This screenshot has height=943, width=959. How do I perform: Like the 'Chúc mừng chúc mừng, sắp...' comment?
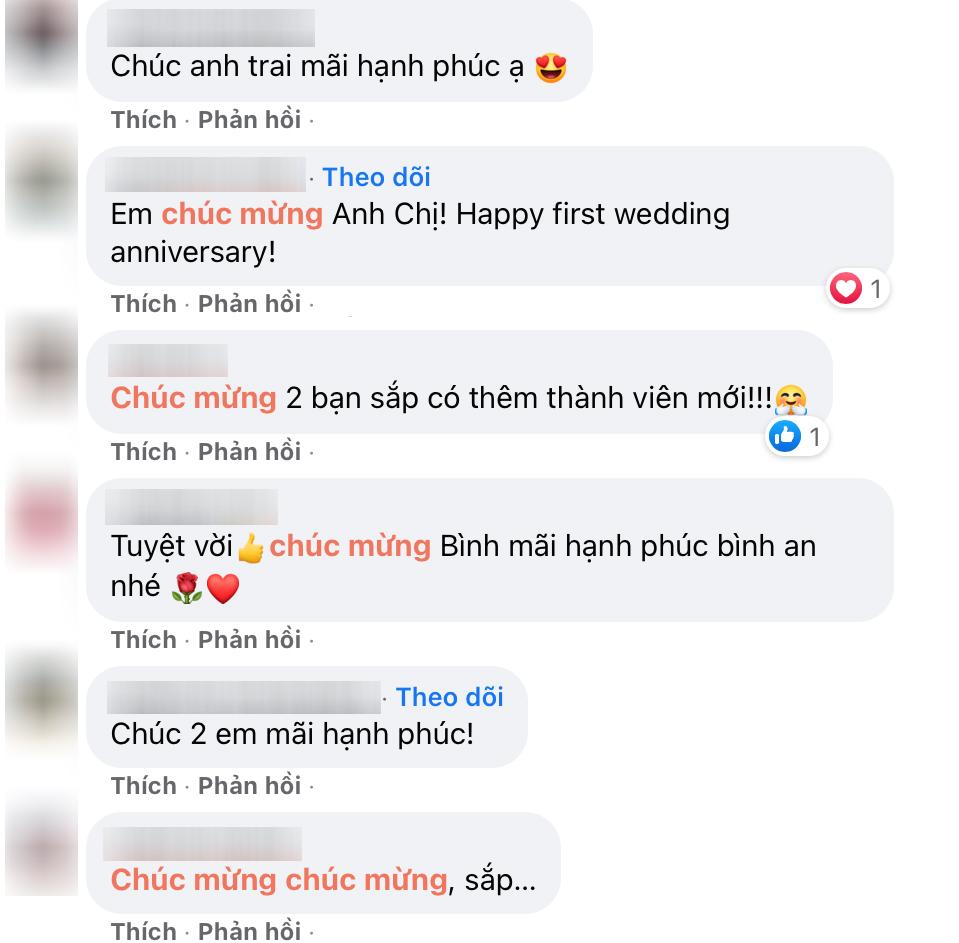click(x=143, y=931)
